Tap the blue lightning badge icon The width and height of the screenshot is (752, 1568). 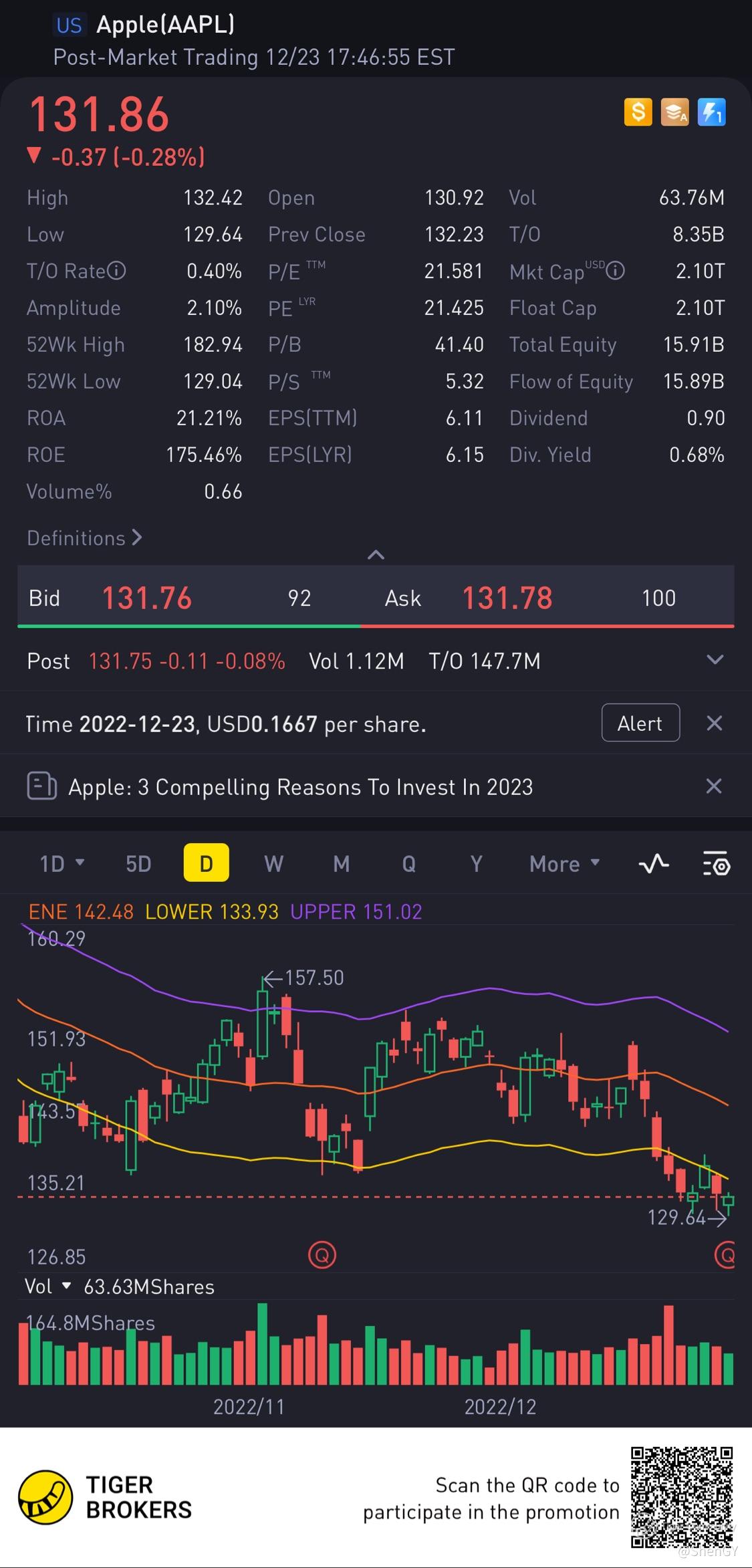711,112
